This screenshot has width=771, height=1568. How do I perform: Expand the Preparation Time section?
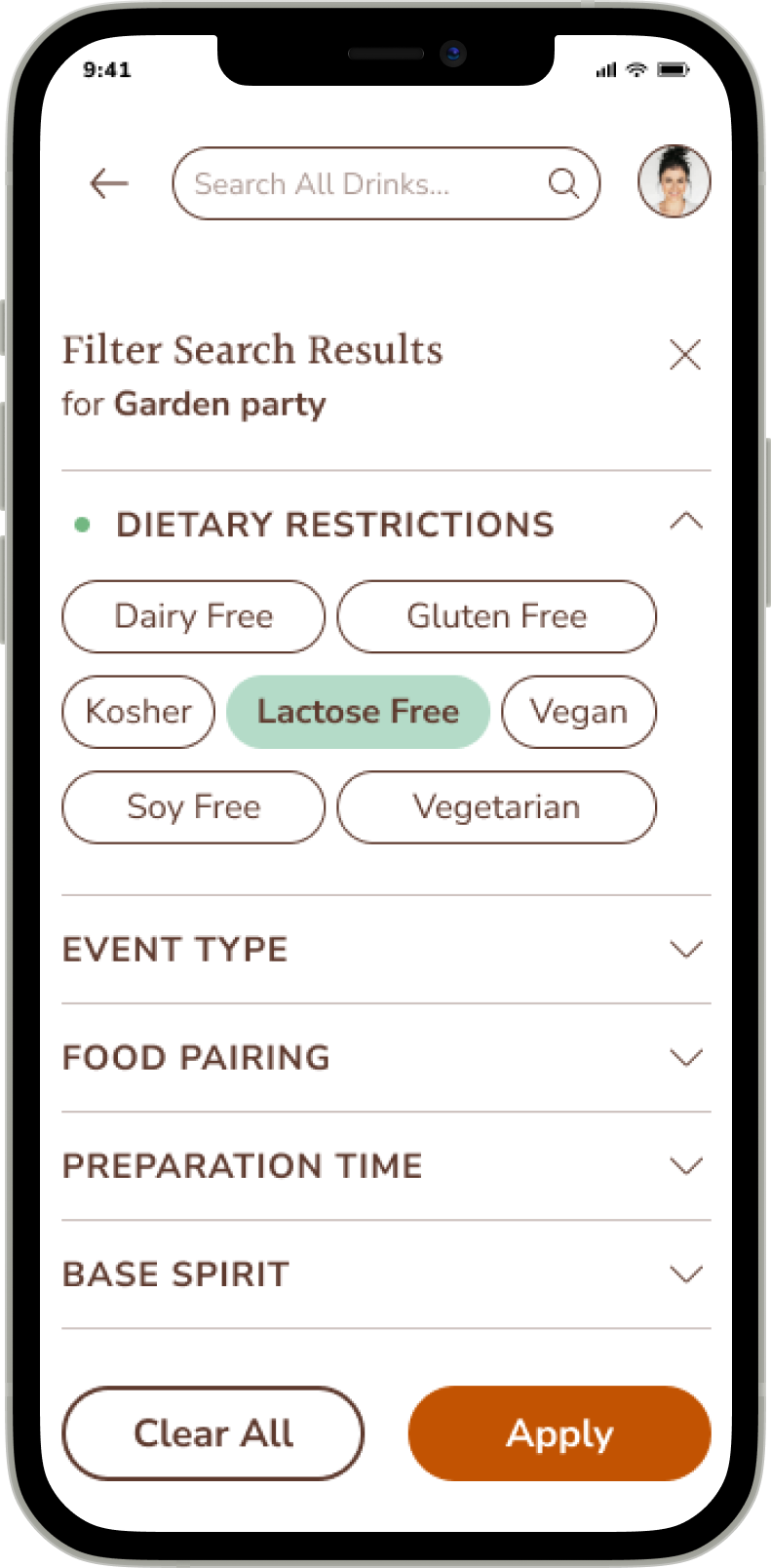tap(386, 1166)
